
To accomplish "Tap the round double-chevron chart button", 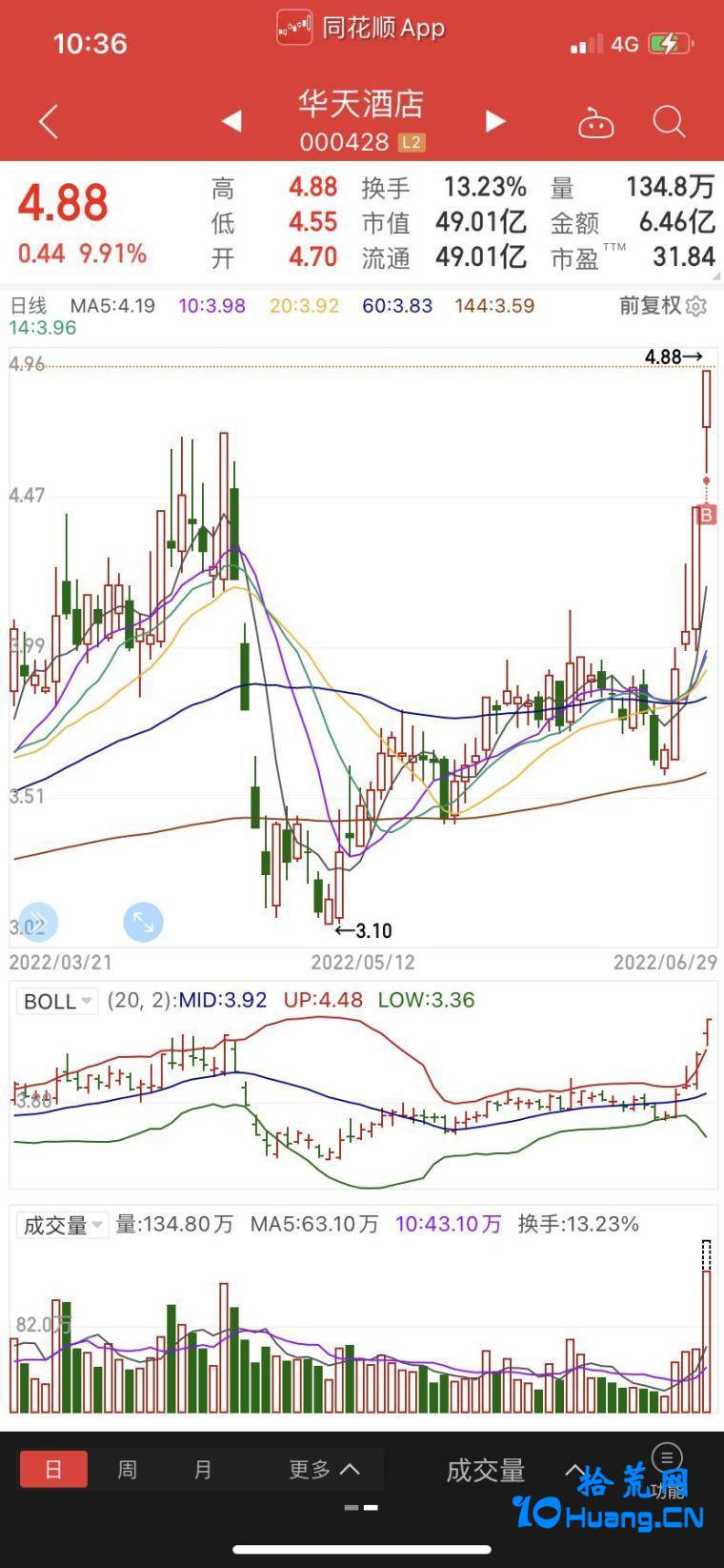I will pos(38,922).
